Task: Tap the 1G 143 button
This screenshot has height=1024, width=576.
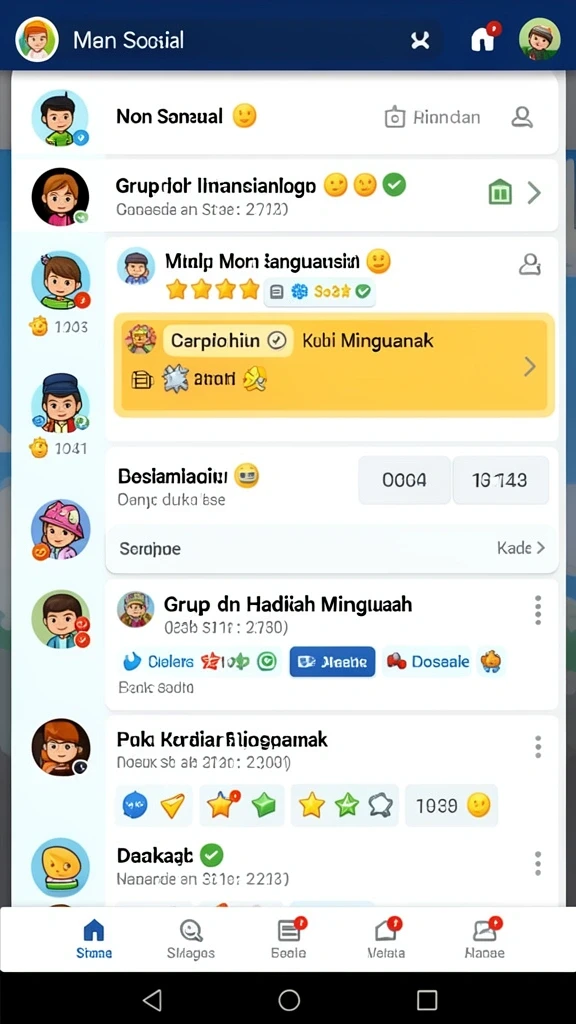Action: tap(500, 480)
